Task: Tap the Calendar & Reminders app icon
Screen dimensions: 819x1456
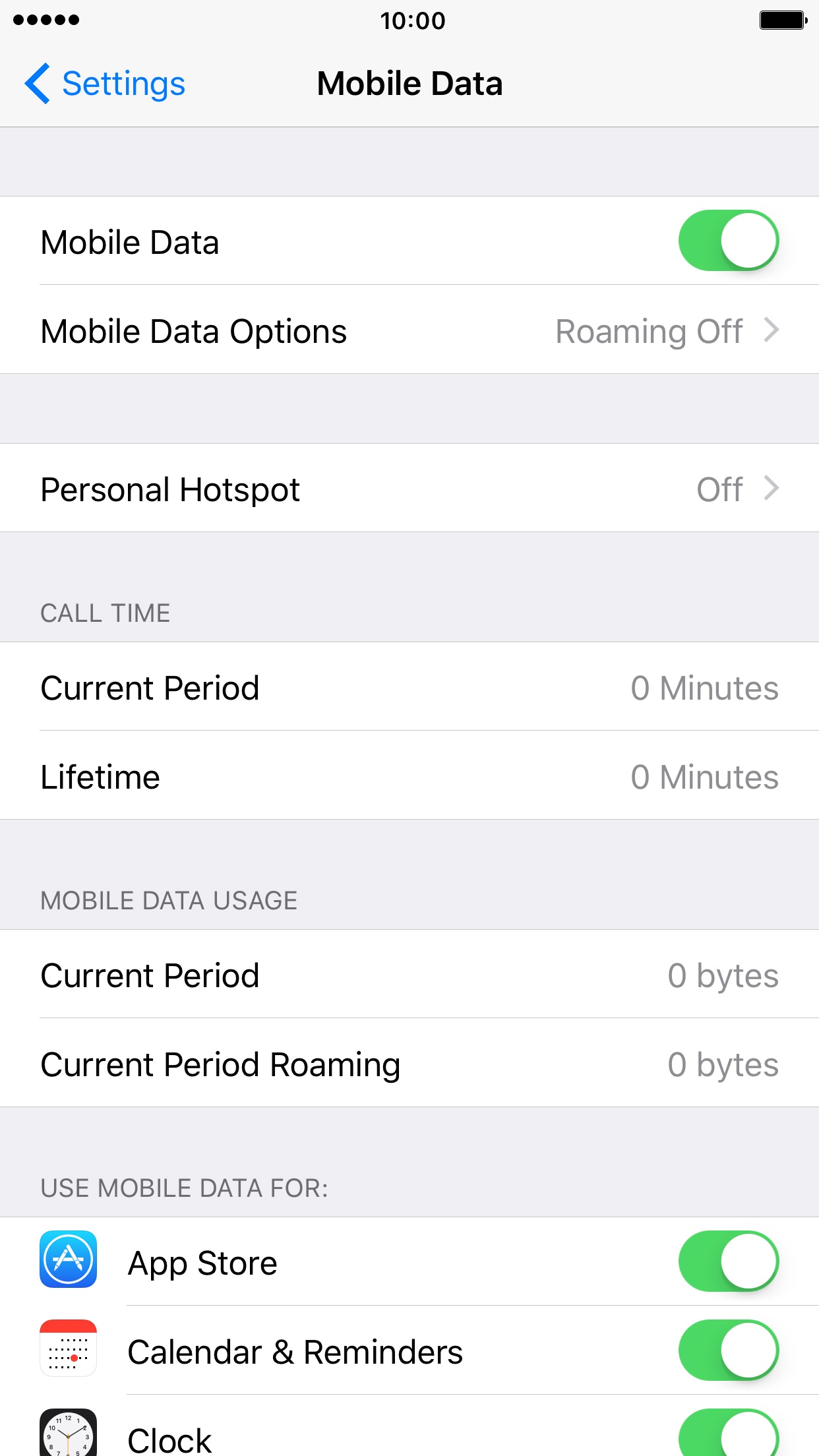Action: [x=68, y=1350]
